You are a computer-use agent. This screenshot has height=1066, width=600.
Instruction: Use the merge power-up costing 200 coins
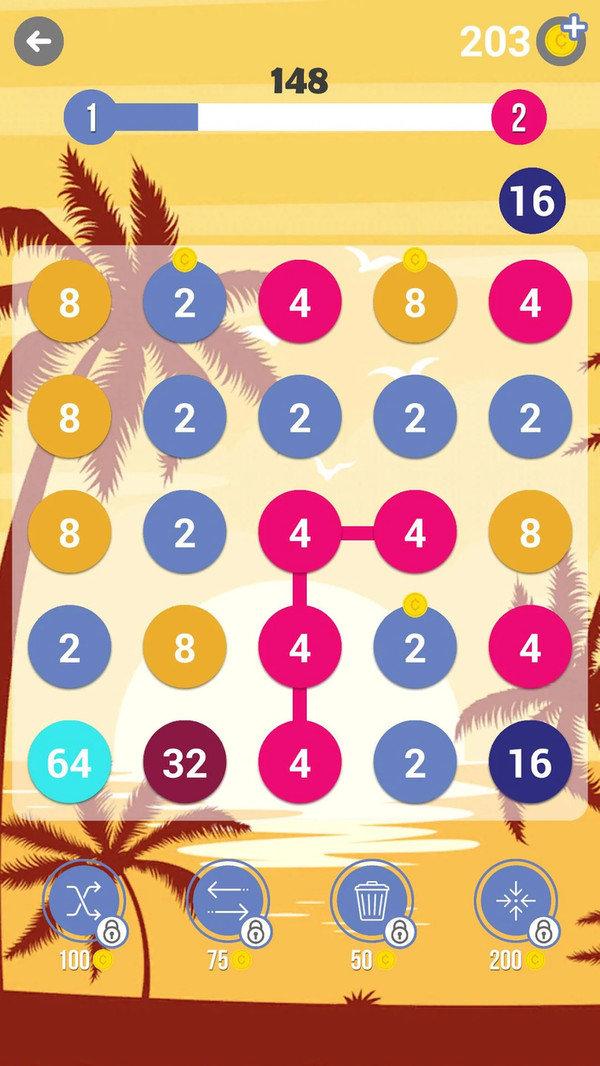515,902
